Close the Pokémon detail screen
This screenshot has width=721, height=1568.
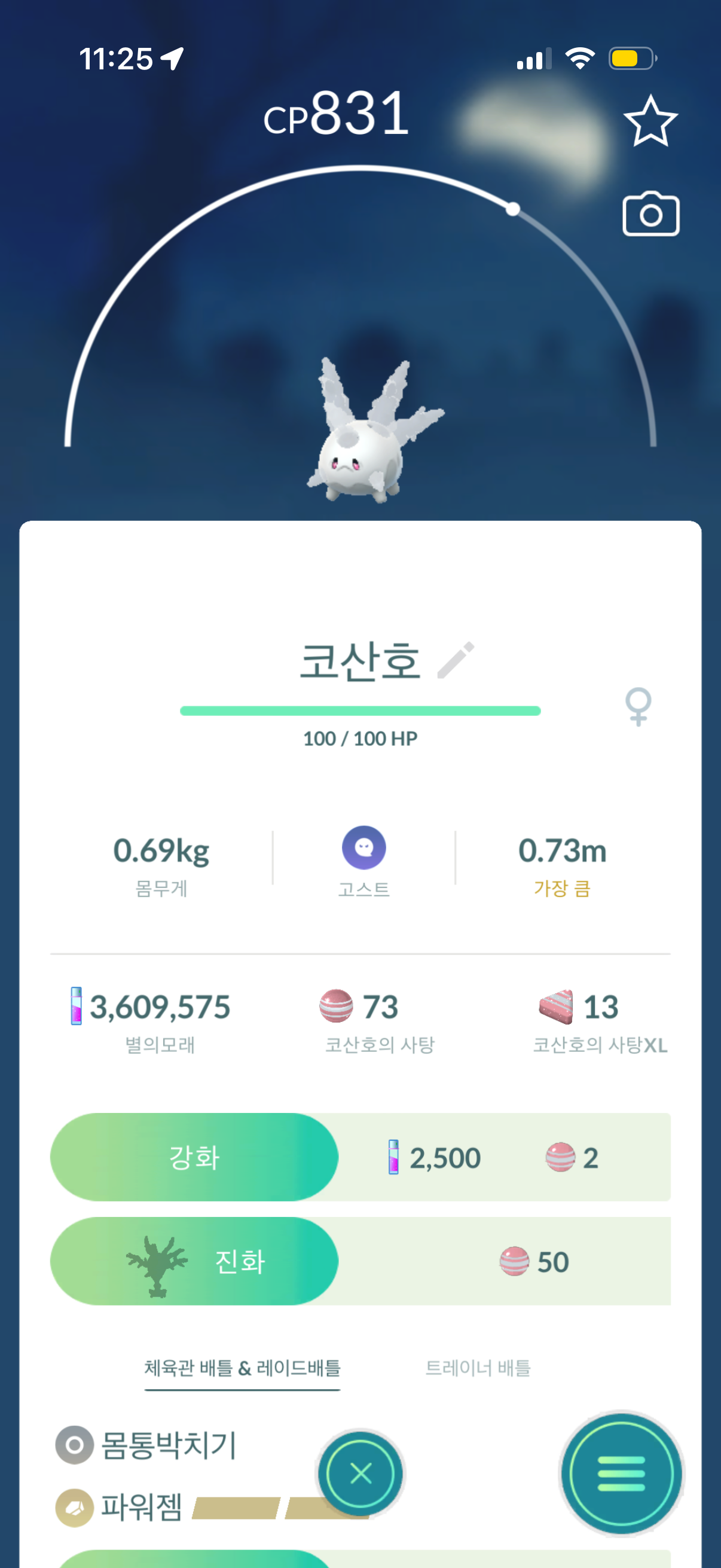361,1473
